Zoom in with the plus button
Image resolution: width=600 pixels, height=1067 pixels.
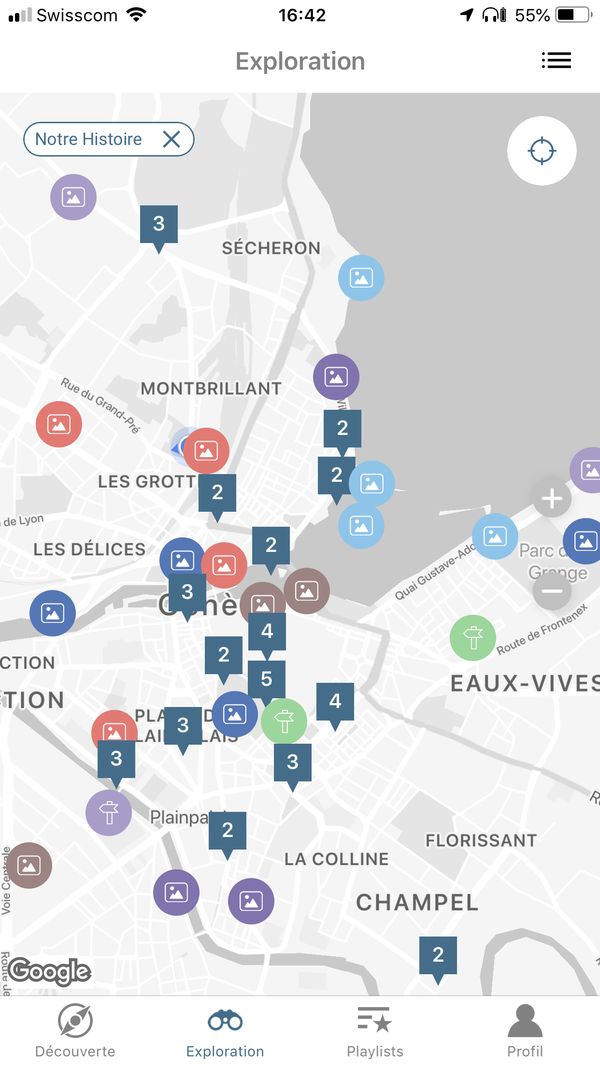[x=551, y=498]
